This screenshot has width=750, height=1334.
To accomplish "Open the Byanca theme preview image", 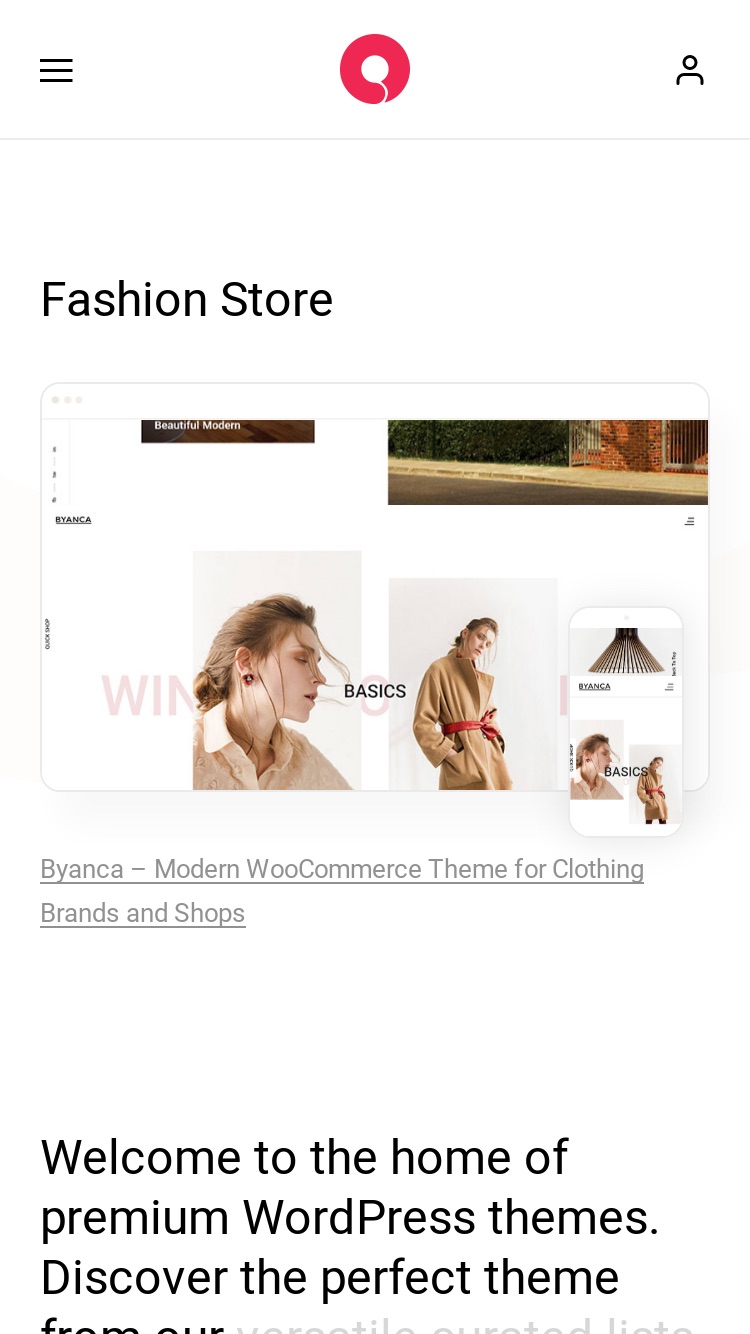I will [375, 609].
